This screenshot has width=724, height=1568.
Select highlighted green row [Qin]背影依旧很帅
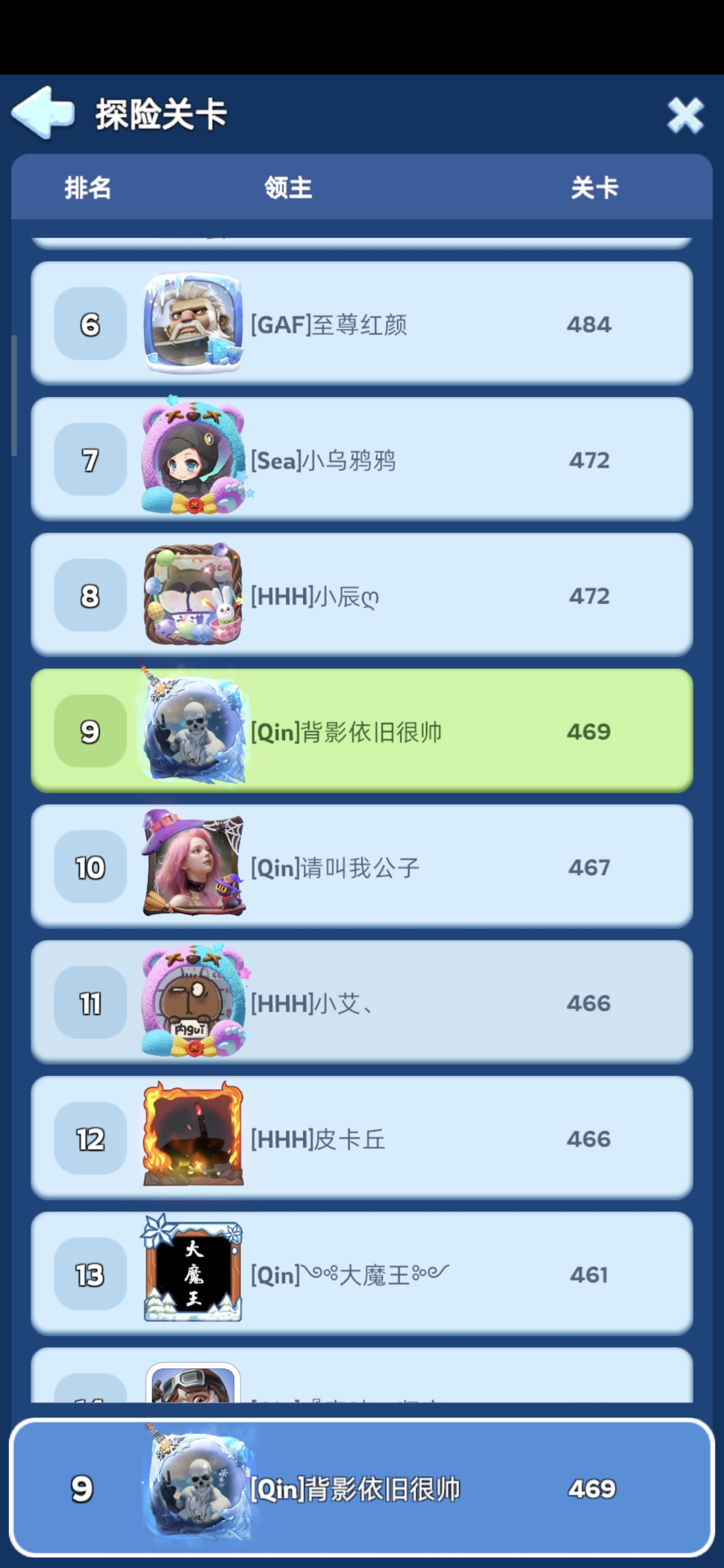pos(361,731)
